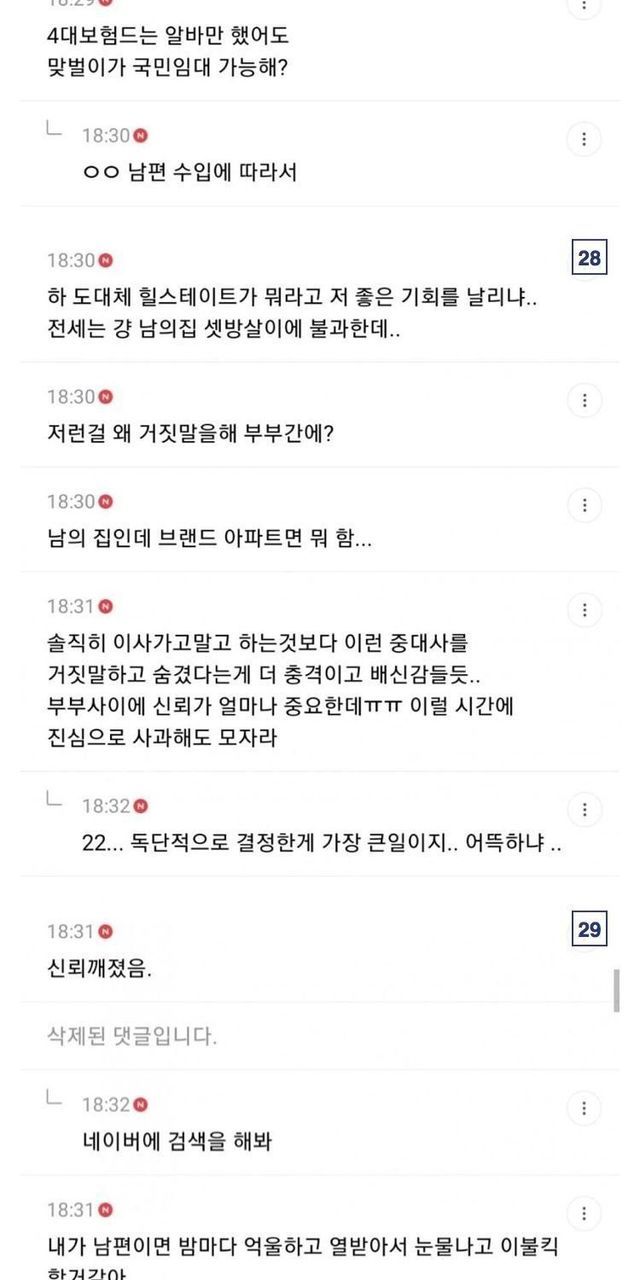Tap overflow menu for "남의 집인데 브랜드 아파트면" comment
Image resolution: width=640 pixels, height=1280 pixels.
pos(584,505)
